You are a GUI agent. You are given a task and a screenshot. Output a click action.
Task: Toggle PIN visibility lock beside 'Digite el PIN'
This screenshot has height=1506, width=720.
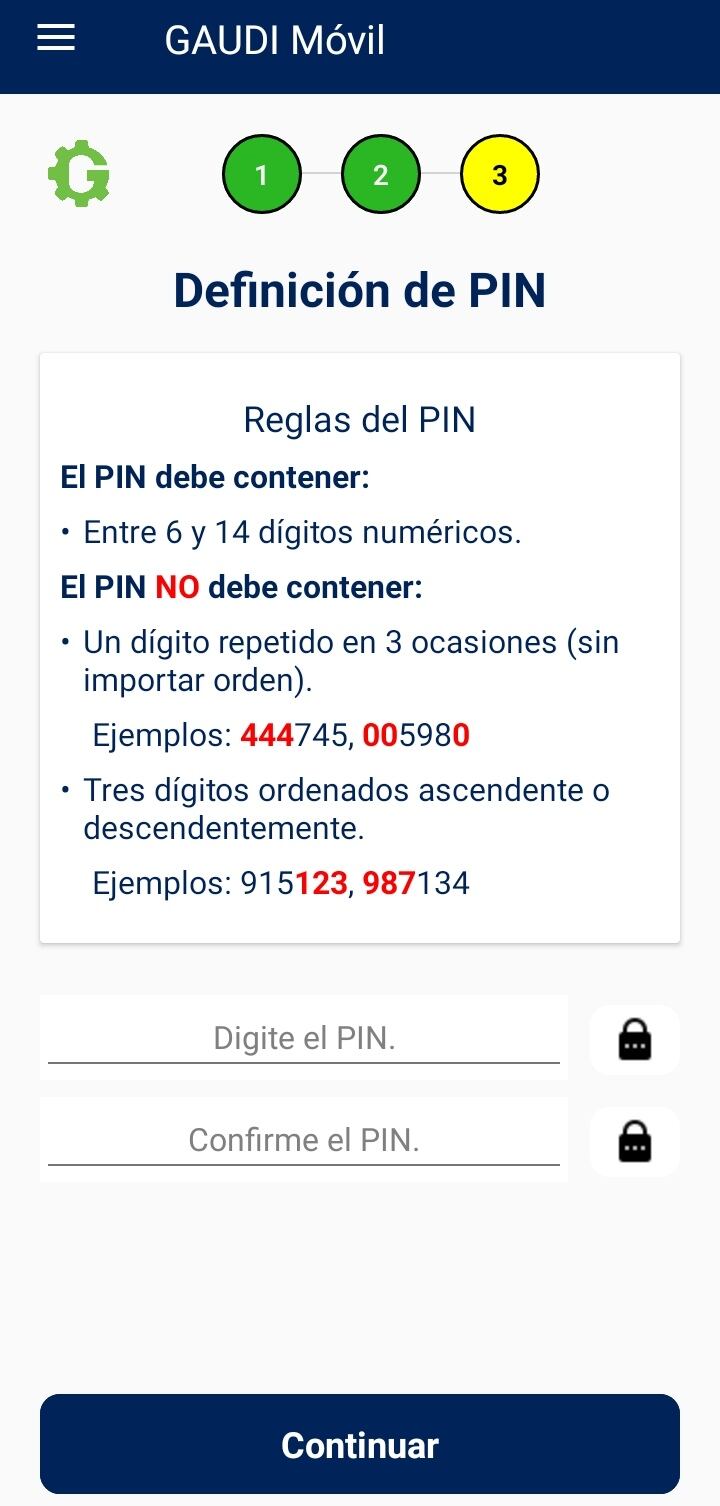[x=635, y=1040]
